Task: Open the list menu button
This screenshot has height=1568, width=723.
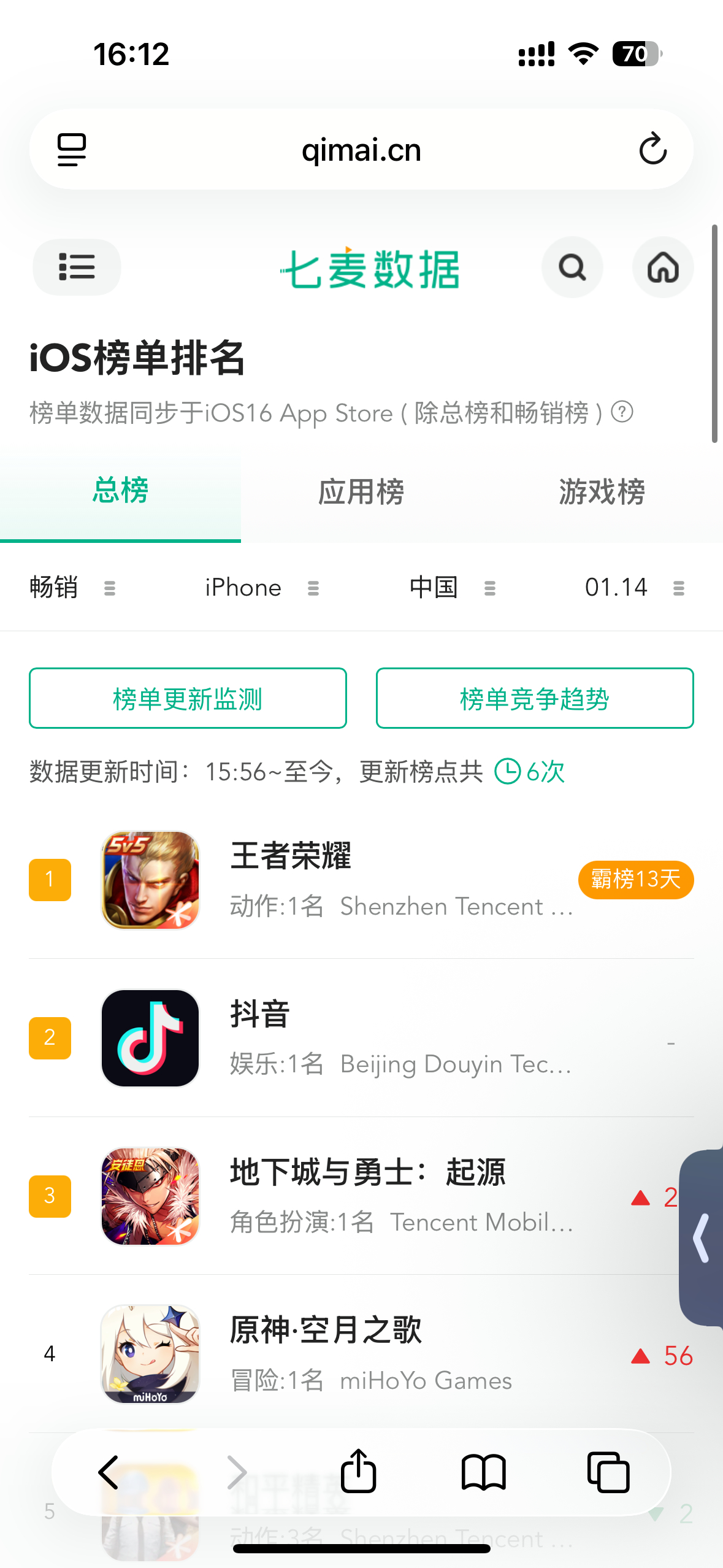Action: click(x=77, y=267)
